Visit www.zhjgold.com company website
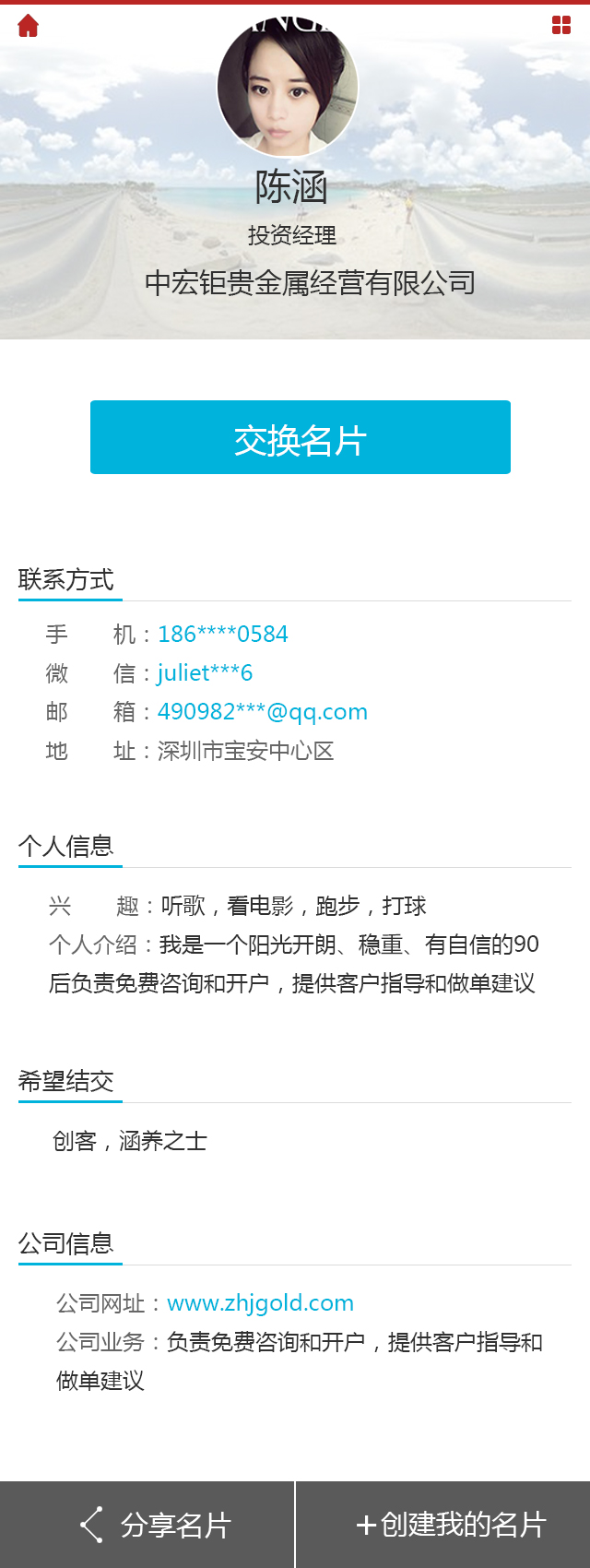590x1568 pixels. 260,1303
